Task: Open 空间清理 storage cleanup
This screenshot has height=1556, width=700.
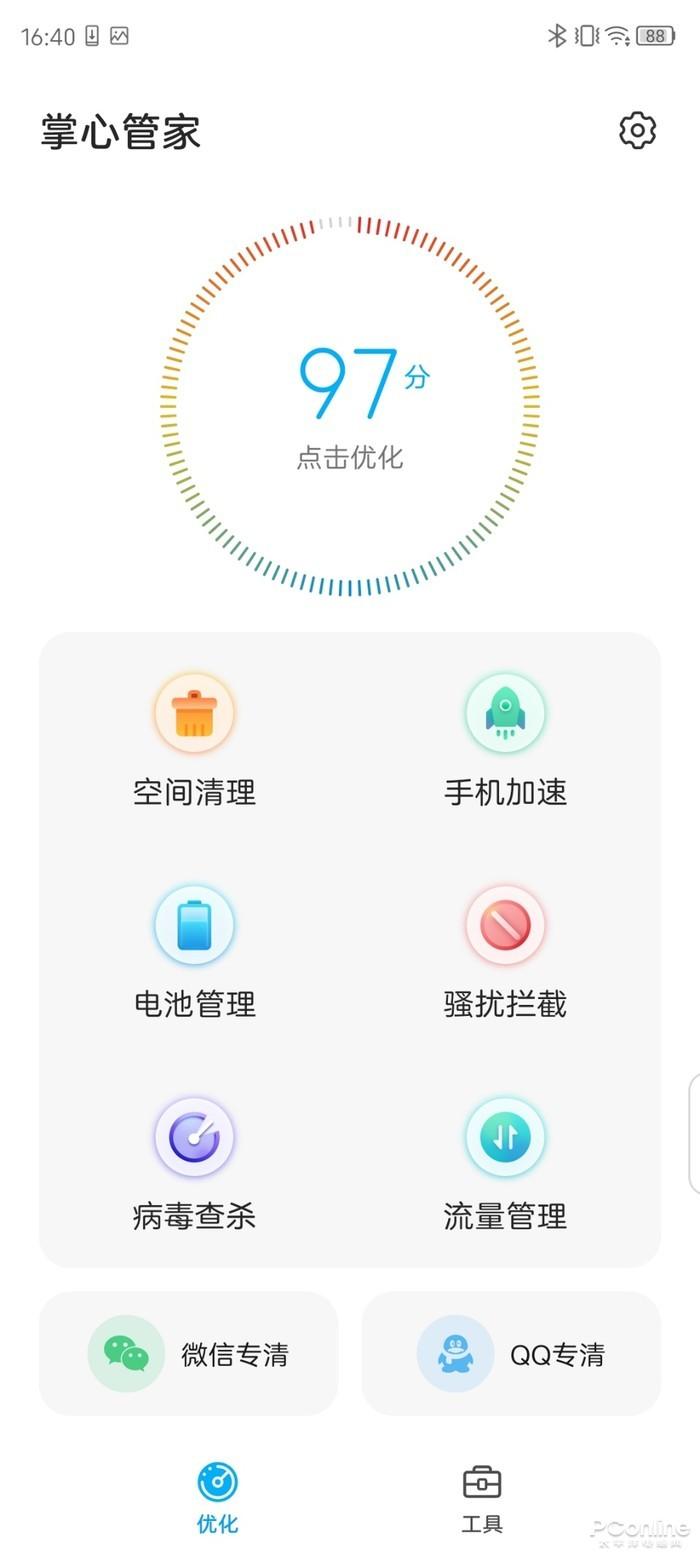Action: tap(194, 741)
